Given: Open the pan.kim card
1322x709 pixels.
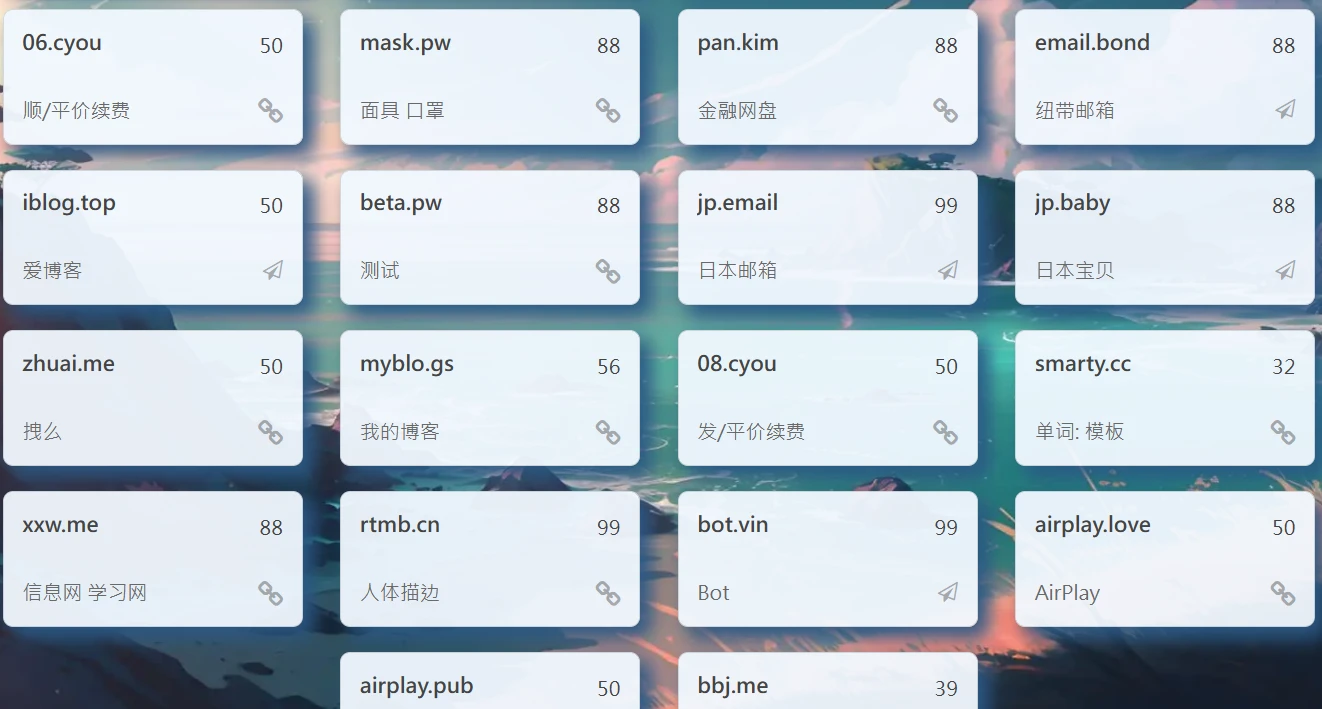Looking at the screenshot, I should coord(827,77).
